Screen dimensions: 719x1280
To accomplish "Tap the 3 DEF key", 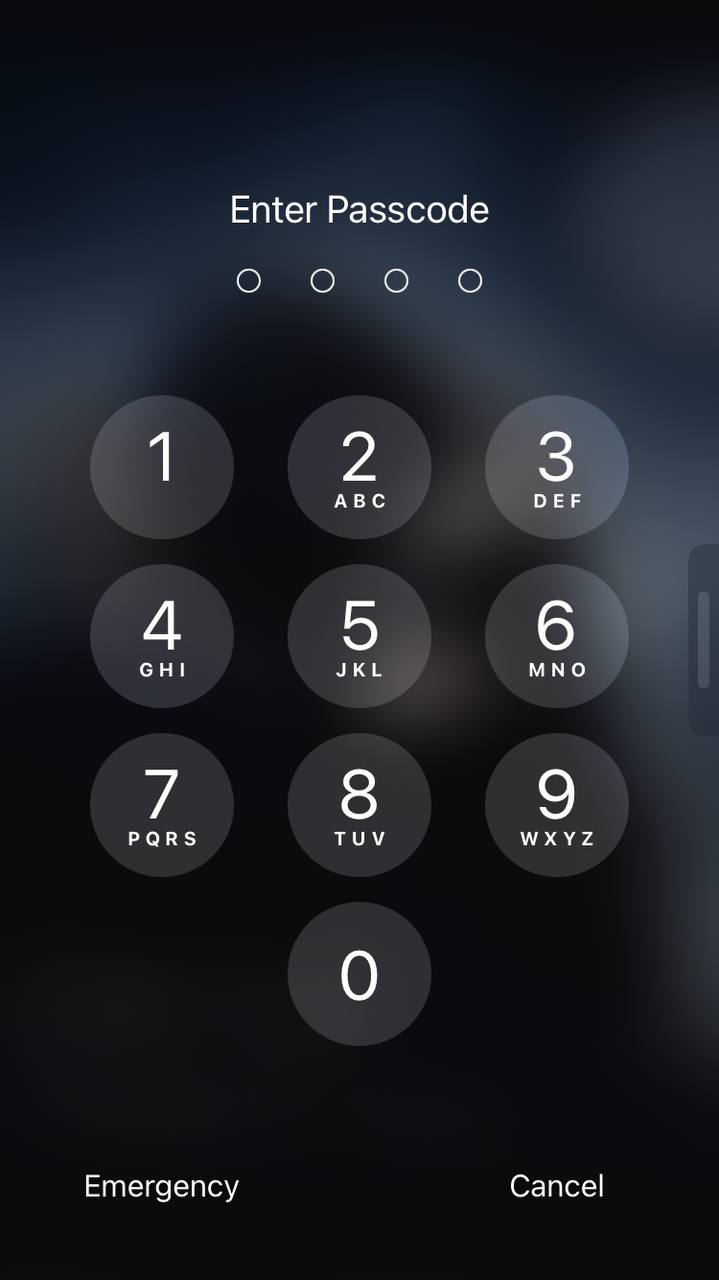I will point(556,467).
